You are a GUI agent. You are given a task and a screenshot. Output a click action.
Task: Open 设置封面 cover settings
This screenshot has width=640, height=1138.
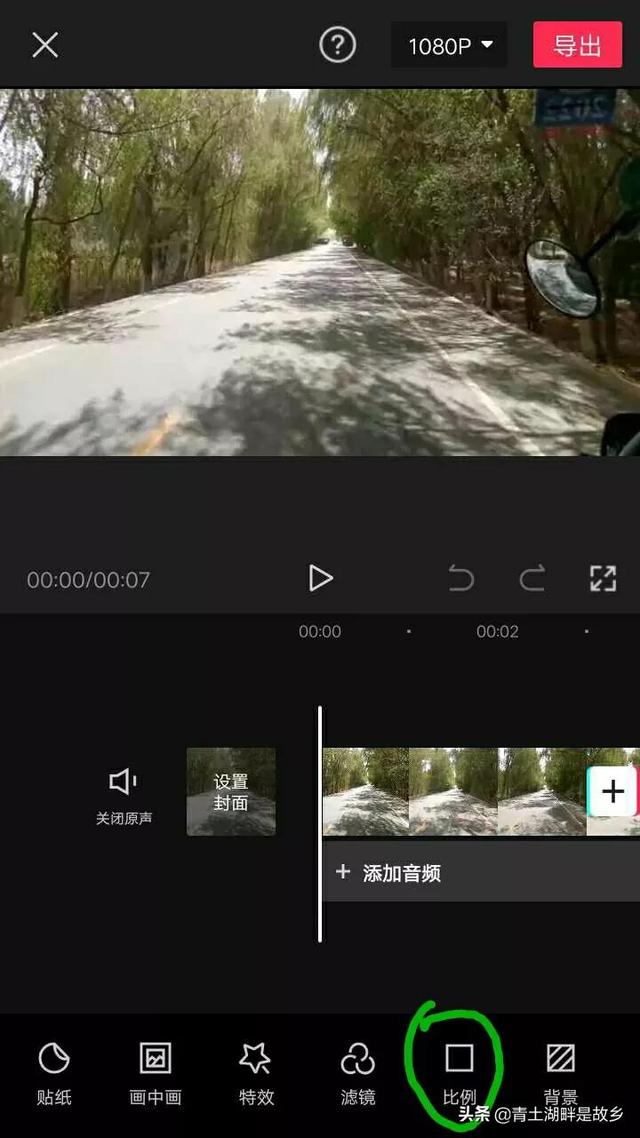click(x=231, y=792)
